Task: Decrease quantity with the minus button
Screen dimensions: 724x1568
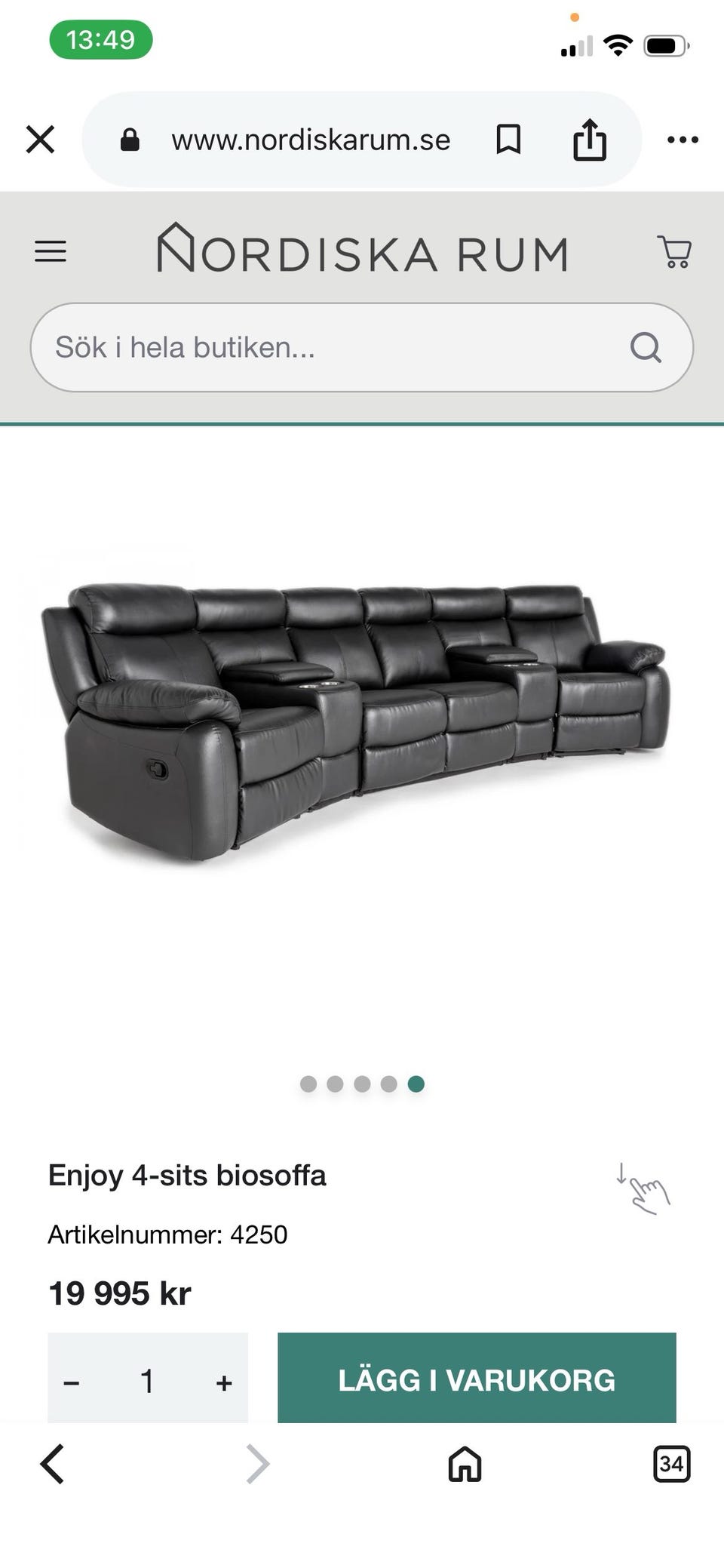Action: click(x=72, y=1382)
